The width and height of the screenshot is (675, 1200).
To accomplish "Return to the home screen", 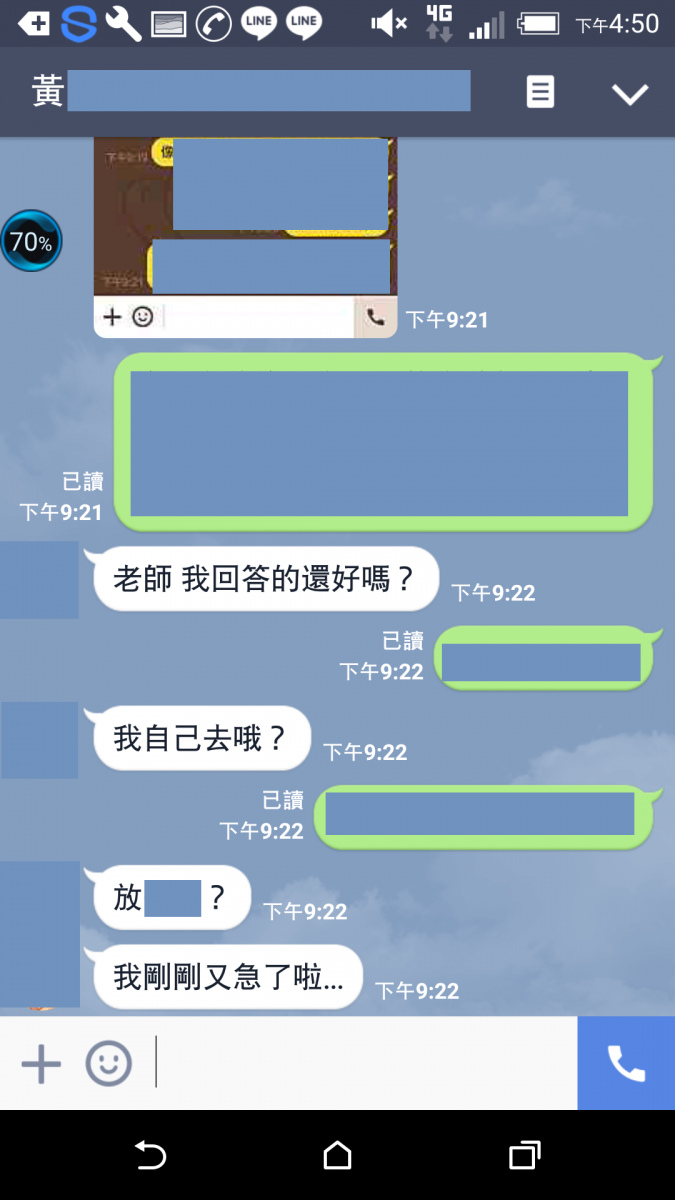I will [x=337, y=1156].
